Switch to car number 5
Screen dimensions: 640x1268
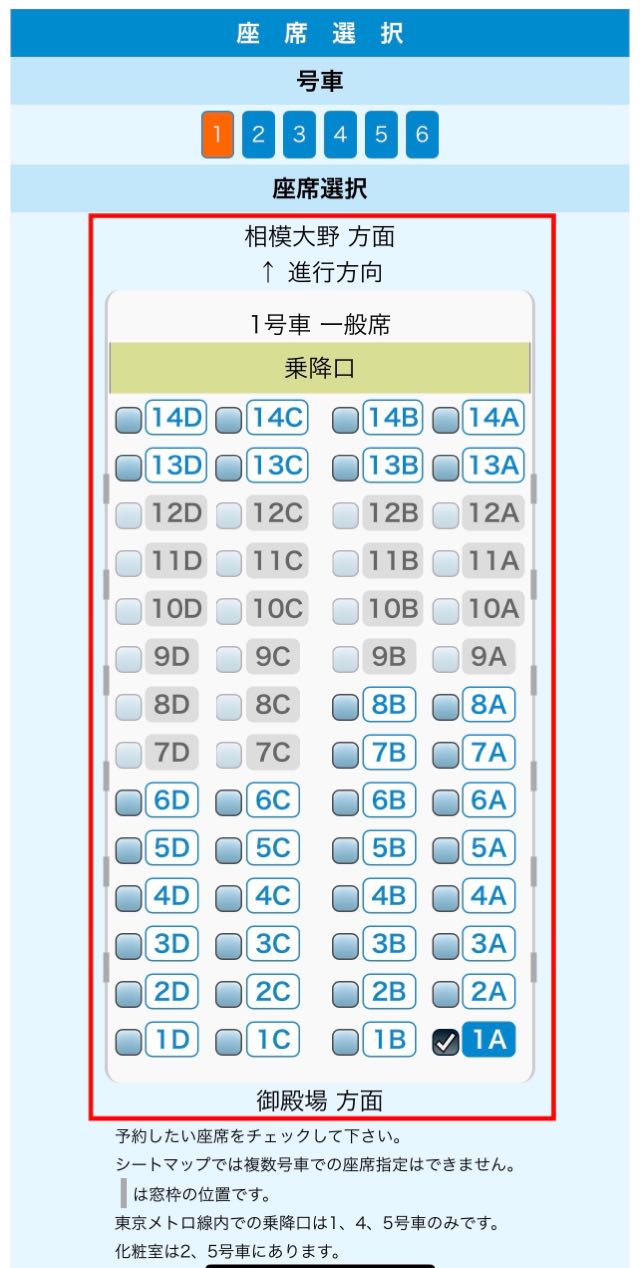pyautogui.click(x=381, y=135)
